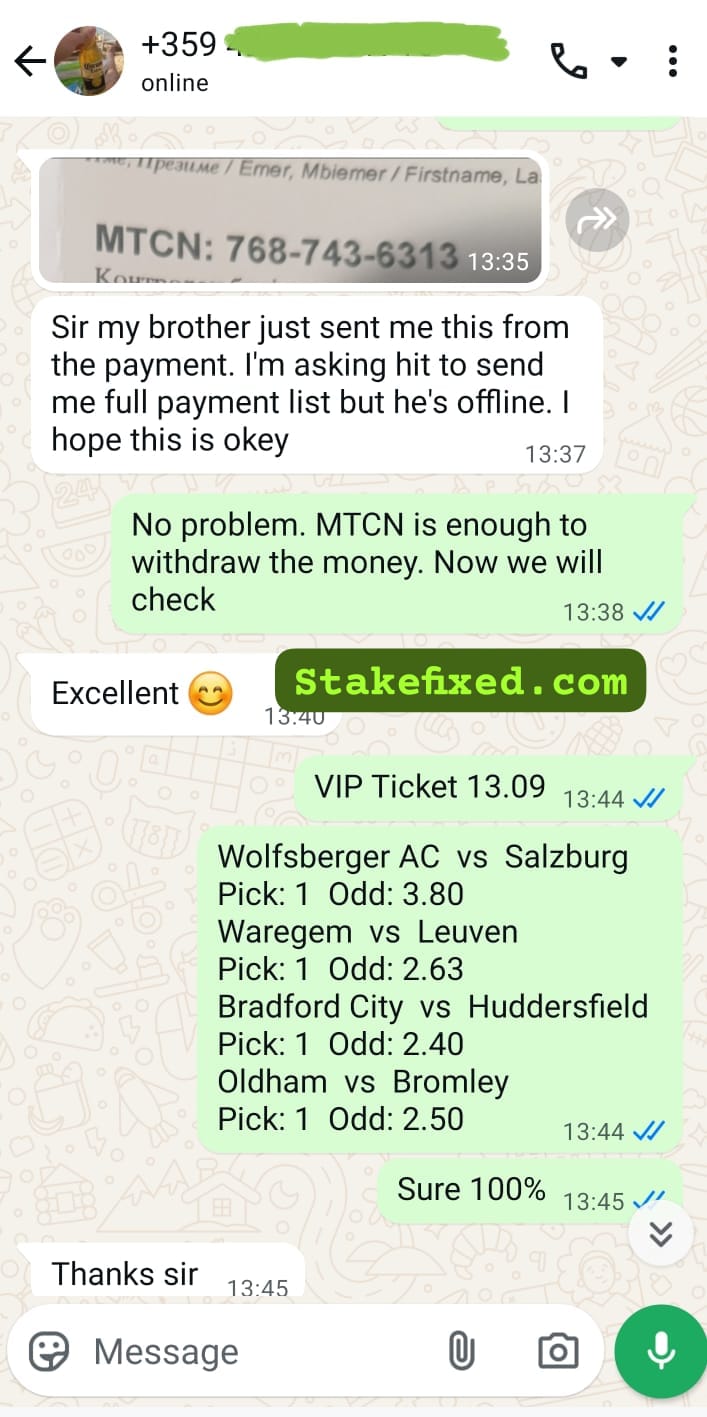
Task: Start a call with the phone icon
Action: pyautogui.click(x=569, y=61)
